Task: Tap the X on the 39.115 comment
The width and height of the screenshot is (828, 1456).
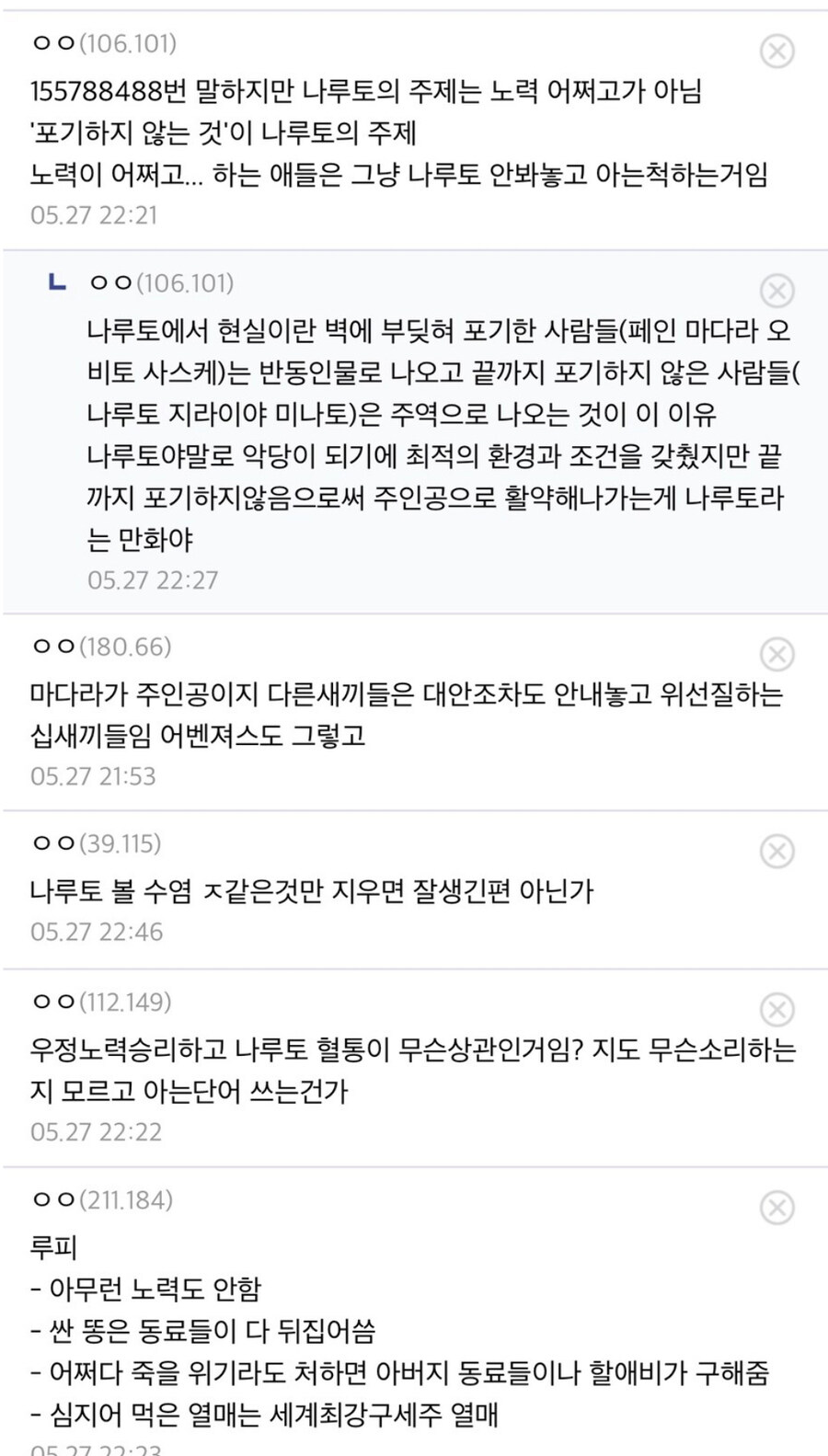Action: pyautogui.click(x=776, y=851)
